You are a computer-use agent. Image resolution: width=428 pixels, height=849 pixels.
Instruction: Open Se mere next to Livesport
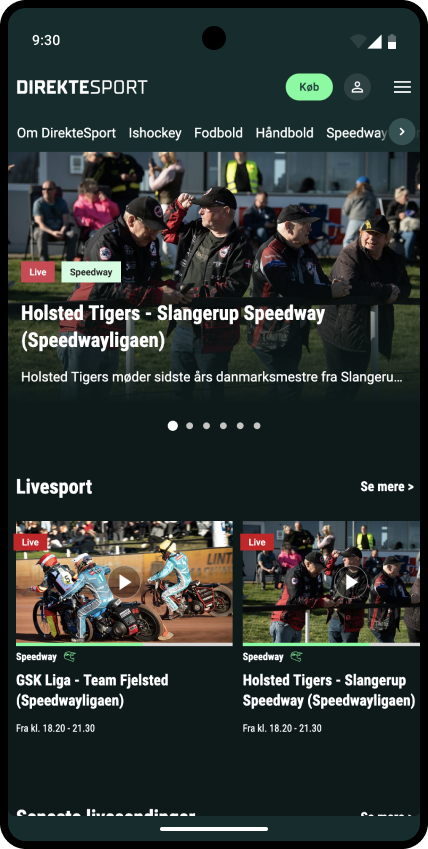click(387, 487)
